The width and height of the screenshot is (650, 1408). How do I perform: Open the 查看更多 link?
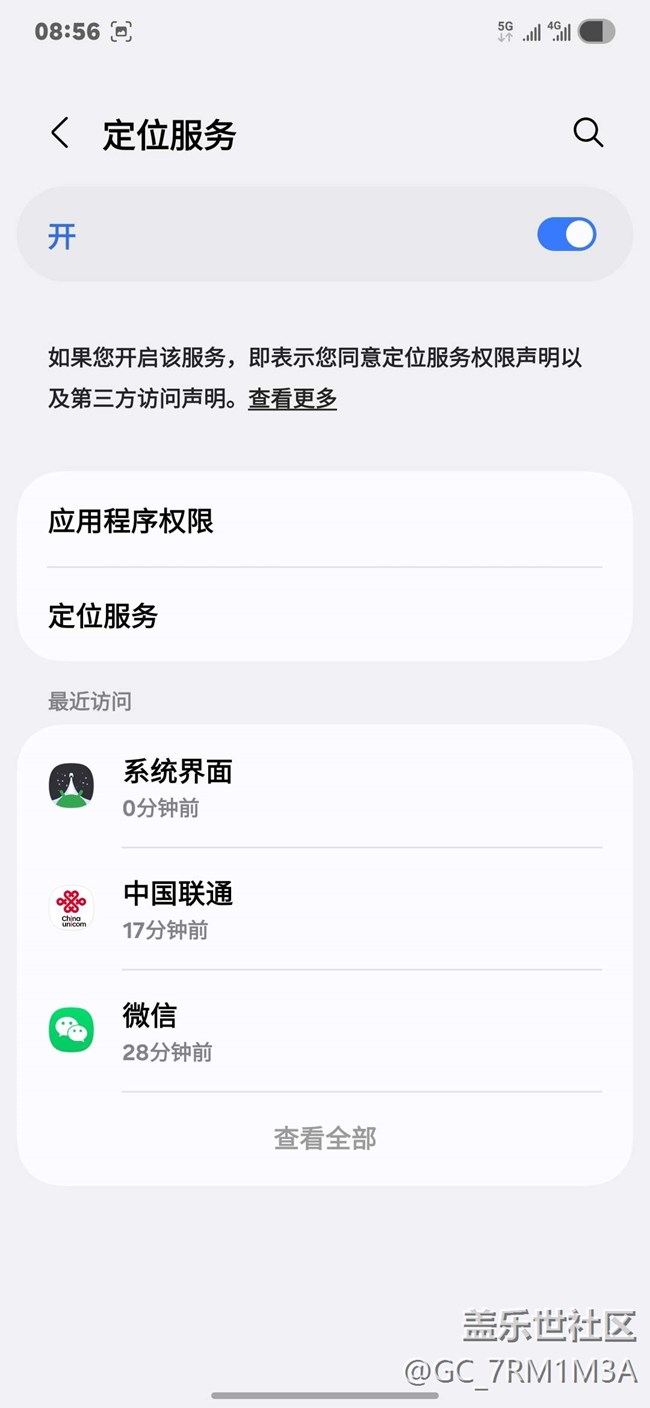tap(292, 399)
